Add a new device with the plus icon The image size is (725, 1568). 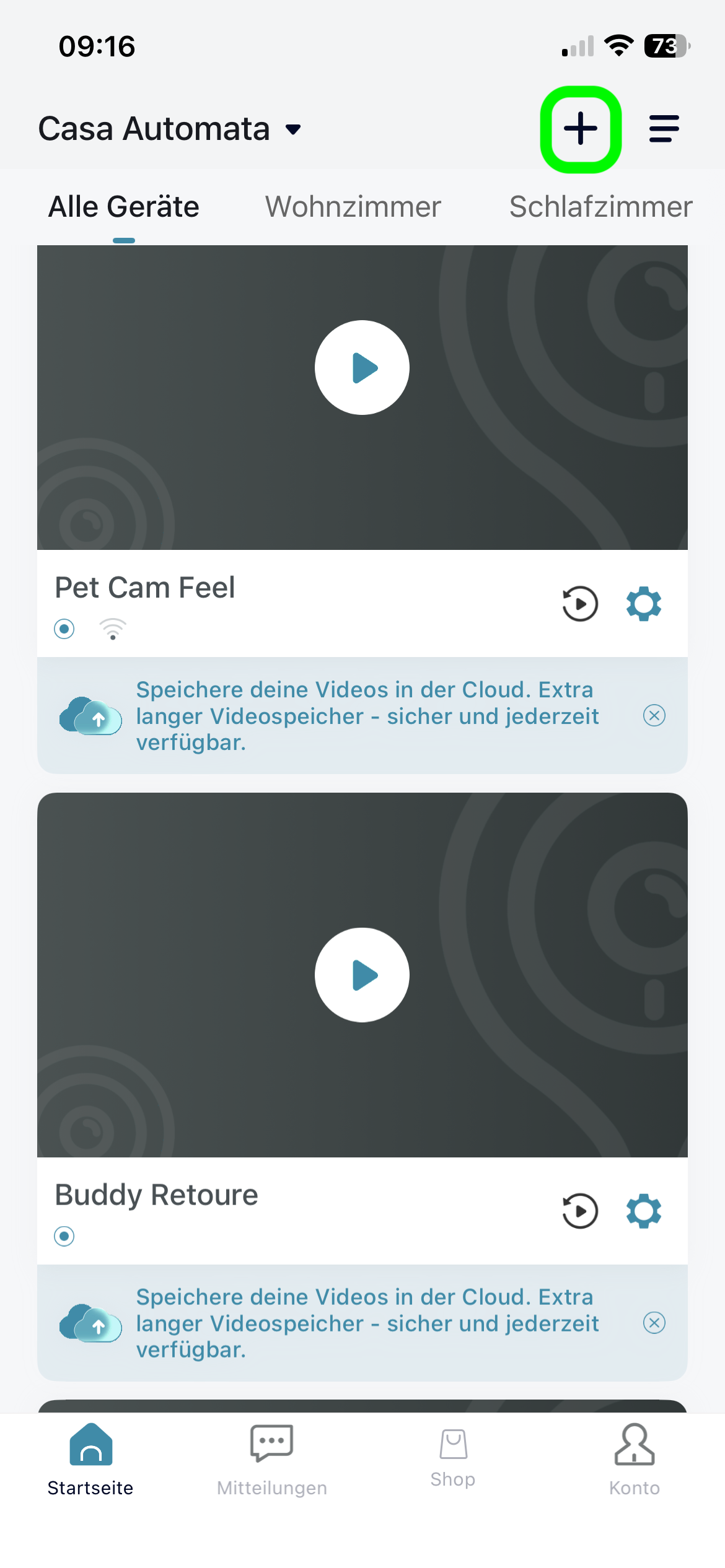click(581, 129)
